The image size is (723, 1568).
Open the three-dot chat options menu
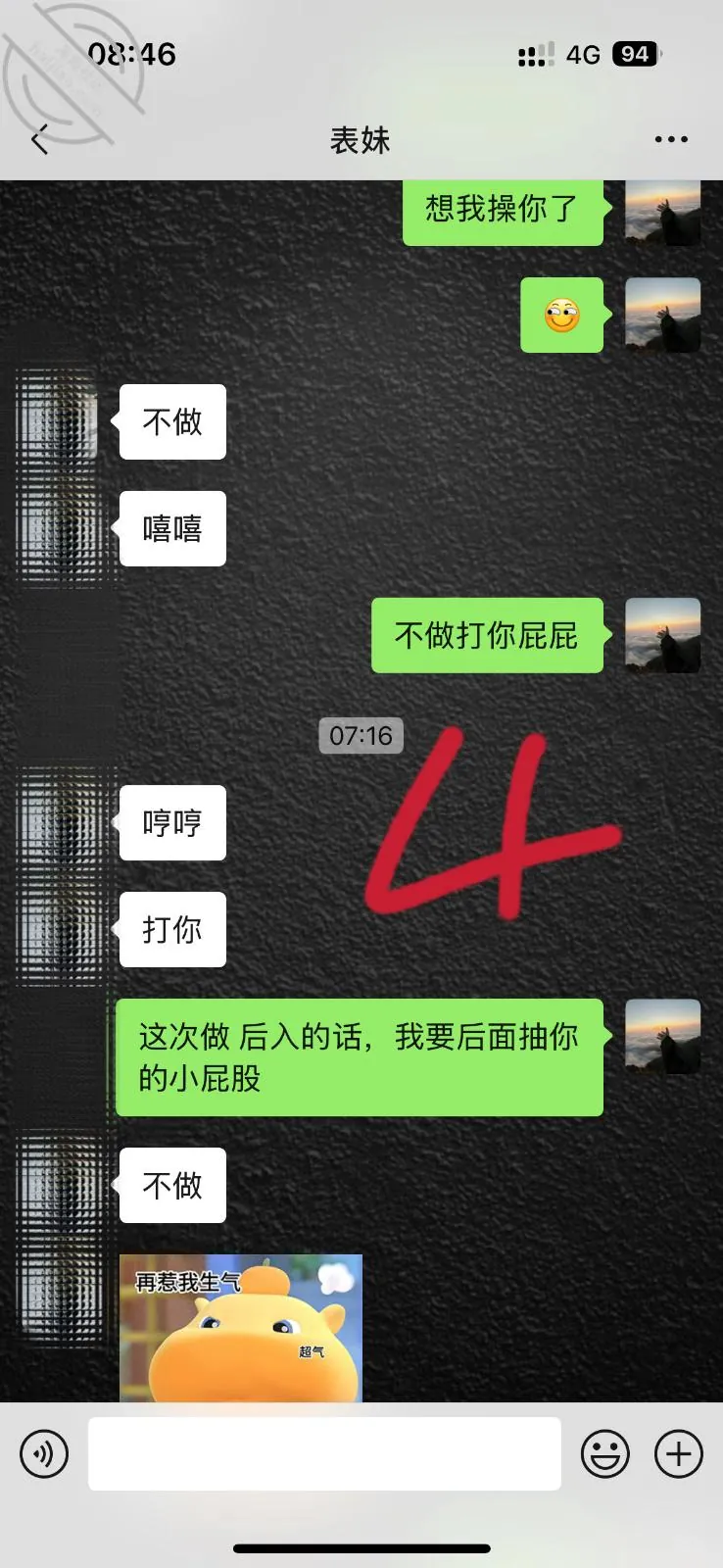[x=671, y=139]
